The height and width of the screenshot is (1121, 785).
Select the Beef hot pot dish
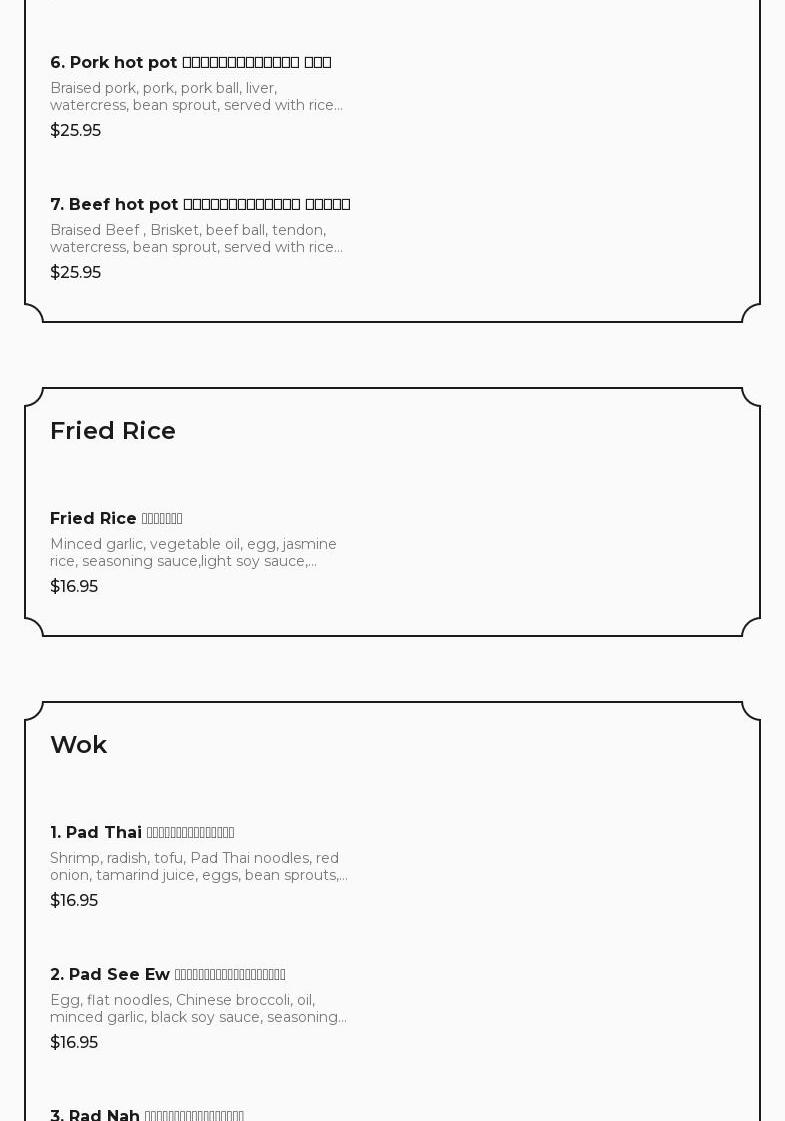200,204
